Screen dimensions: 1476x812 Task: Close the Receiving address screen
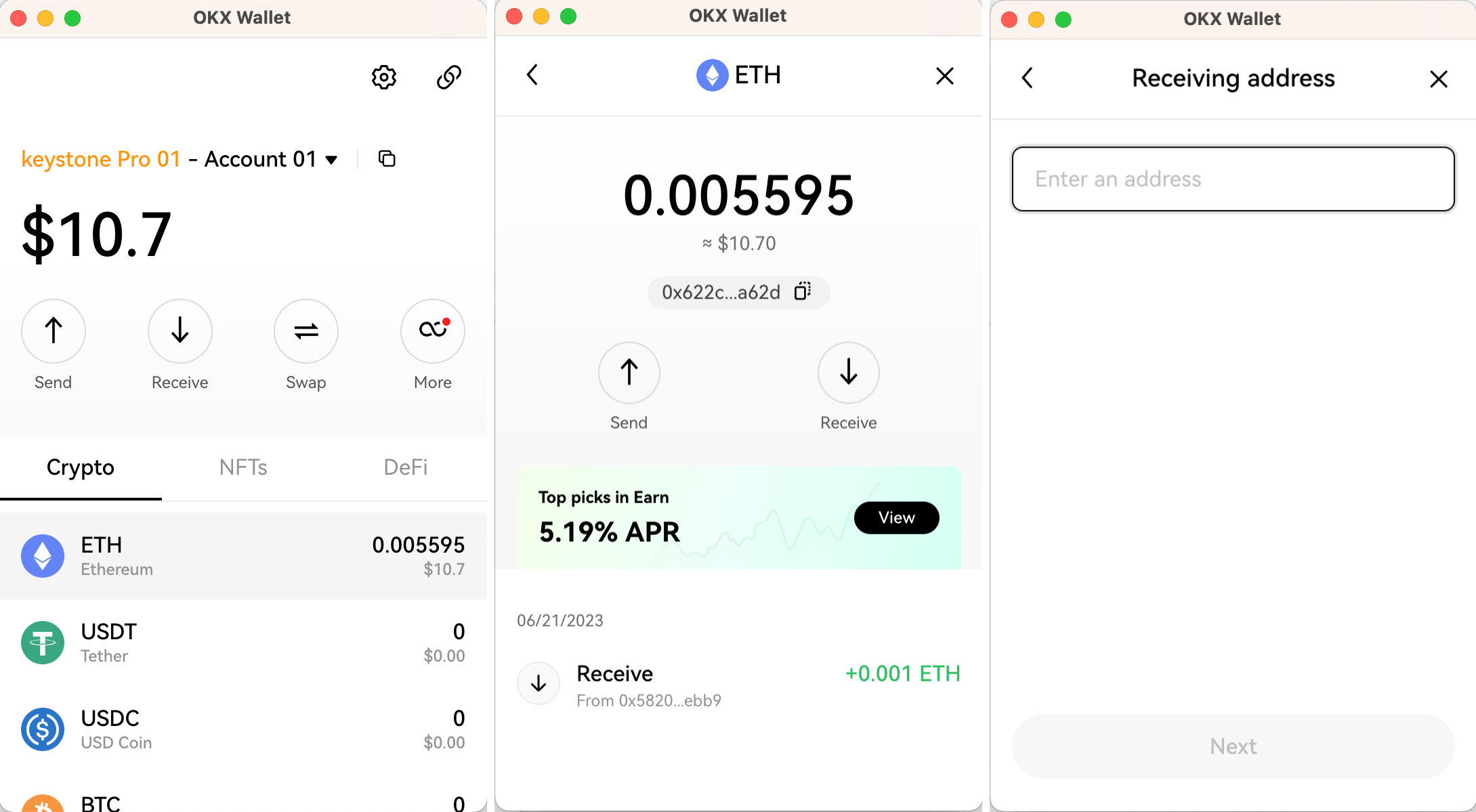(1438, 79)
